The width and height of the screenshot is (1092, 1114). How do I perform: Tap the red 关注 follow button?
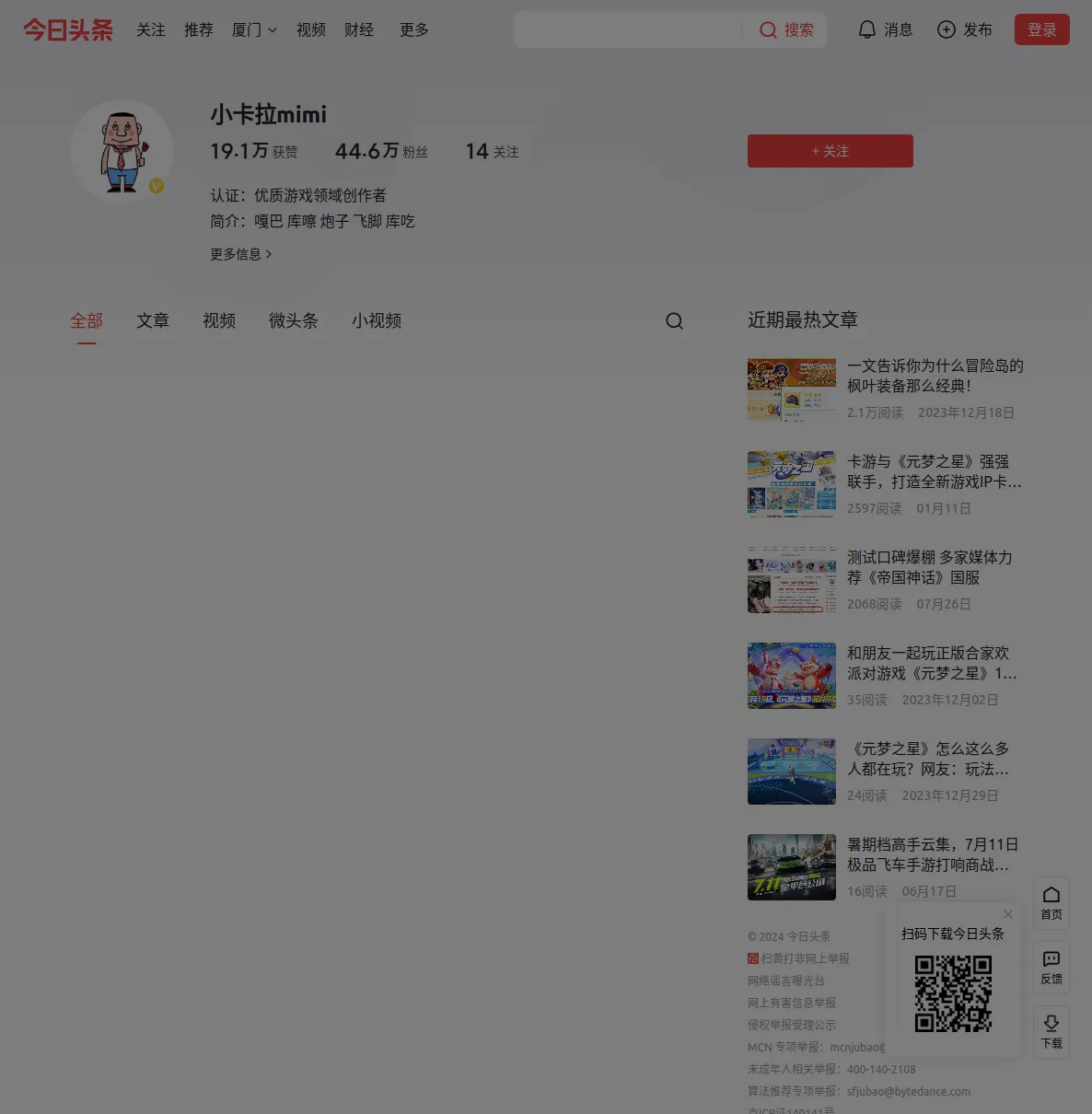[830, 151]
